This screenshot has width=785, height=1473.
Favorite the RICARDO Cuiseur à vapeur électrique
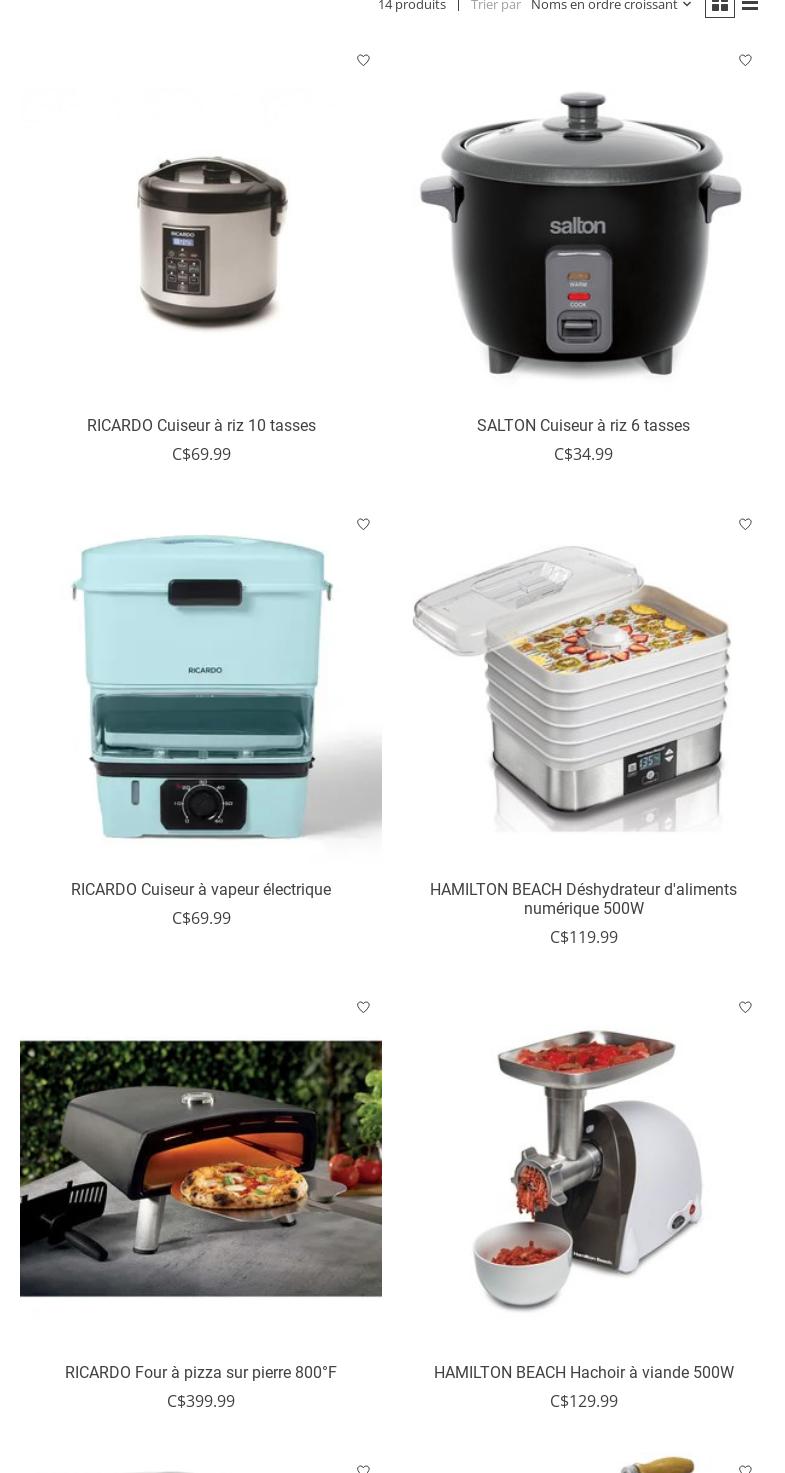[363, 524]
